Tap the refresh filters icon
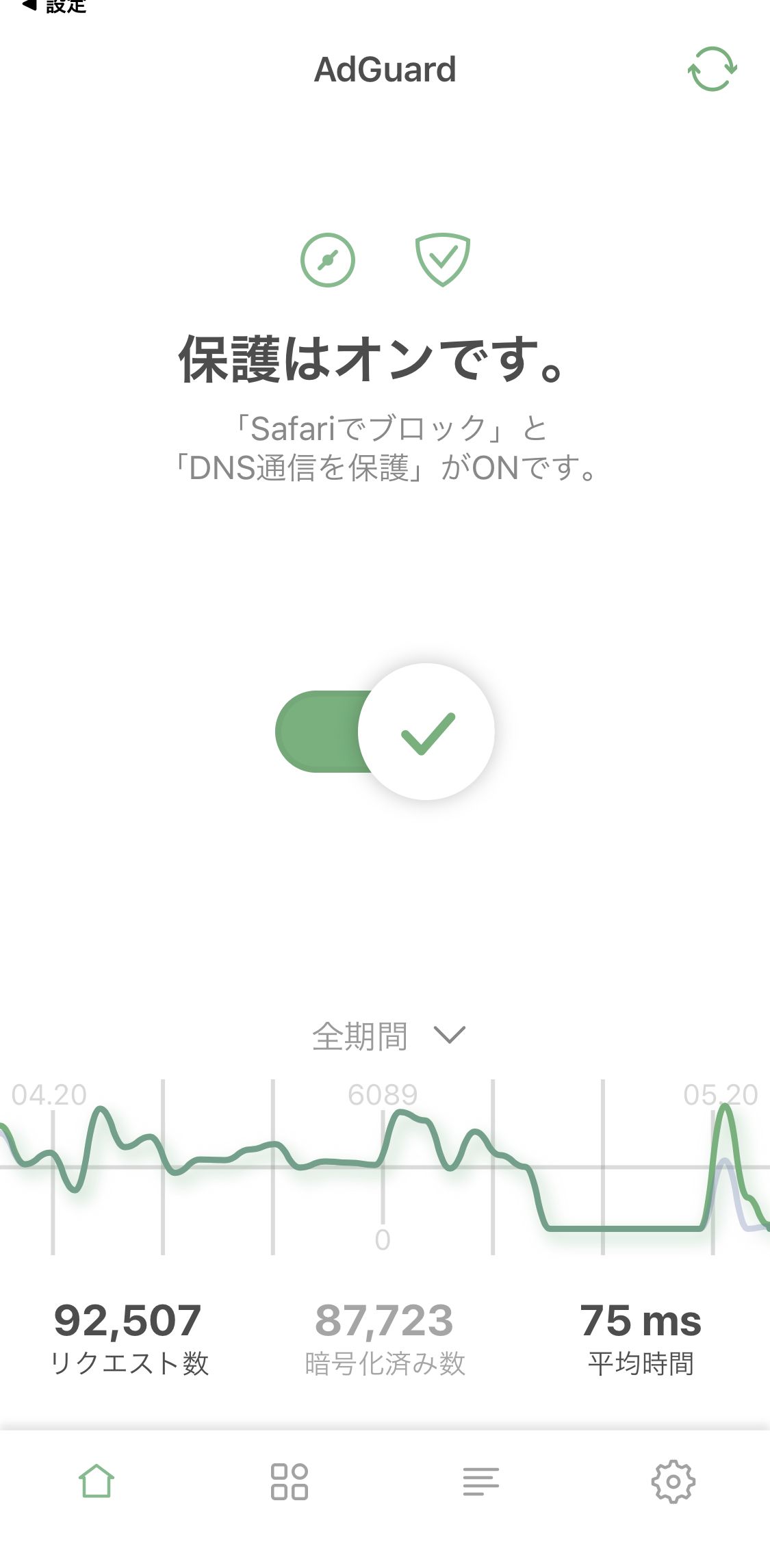The height and width of the screenshot is (1568, 770). coord(712,69)
